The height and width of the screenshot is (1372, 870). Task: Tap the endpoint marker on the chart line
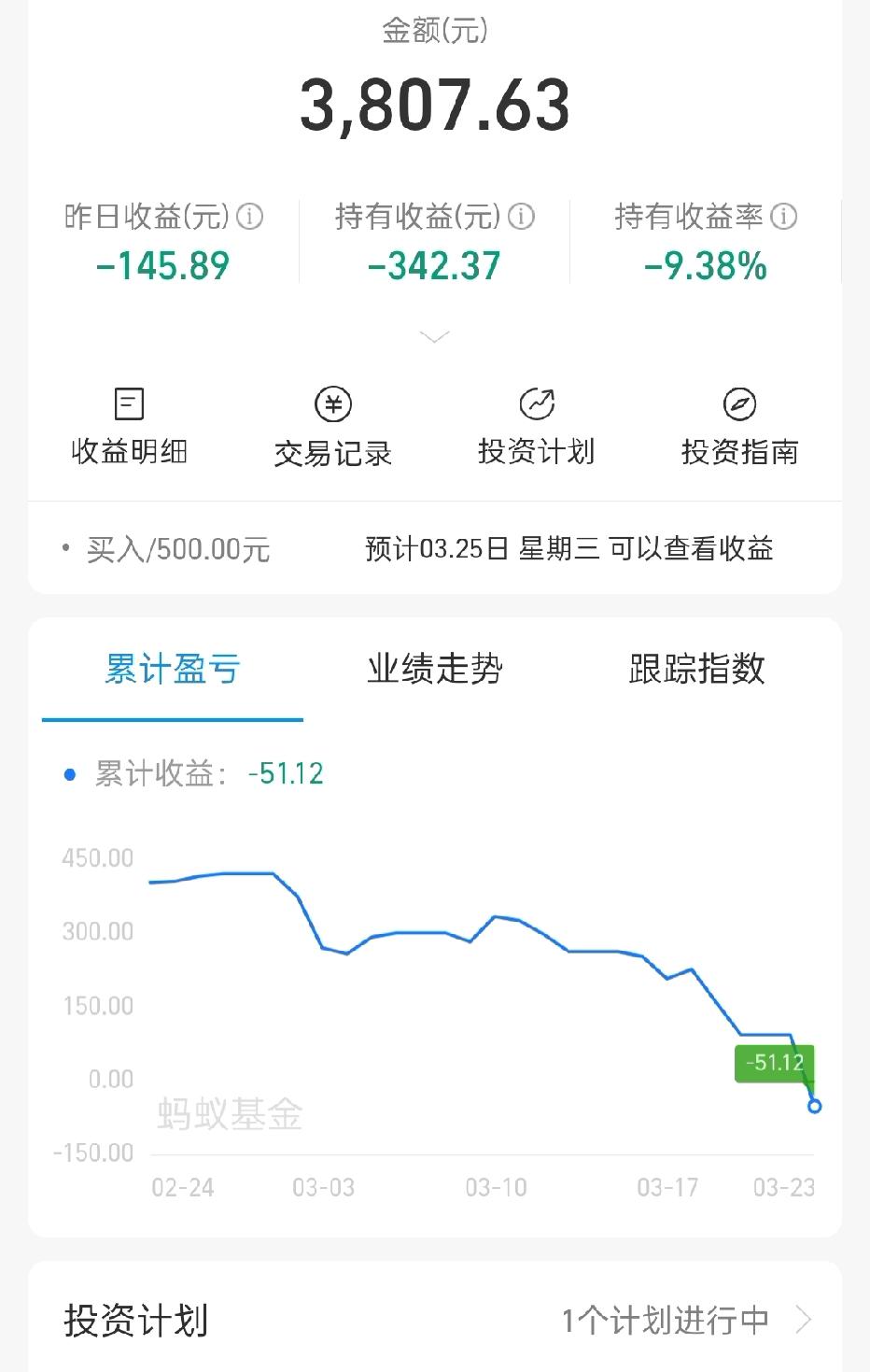pyautogui.click(x=813, y=1106)
